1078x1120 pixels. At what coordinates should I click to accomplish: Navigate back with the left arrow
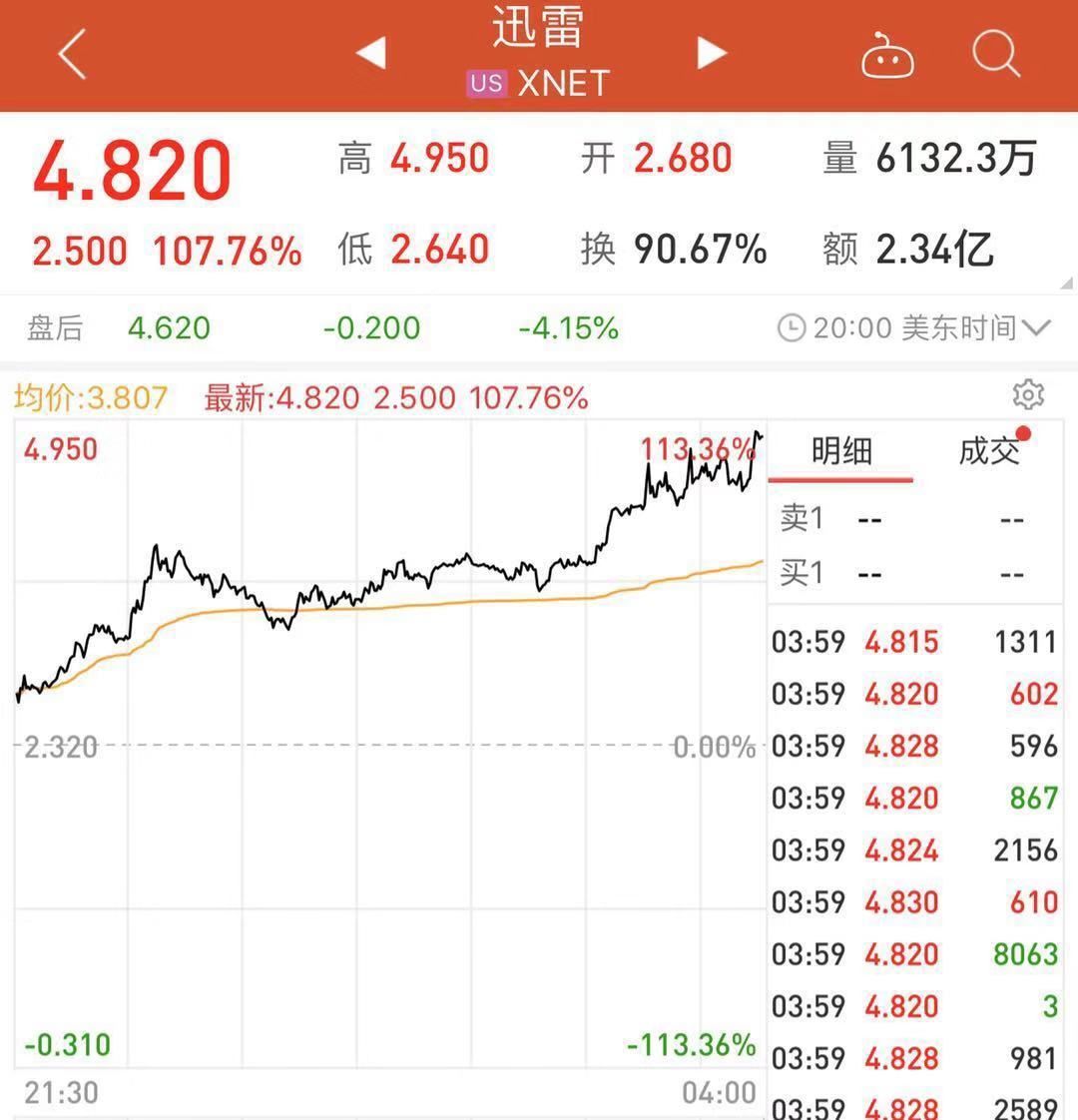tap(72, 55)
